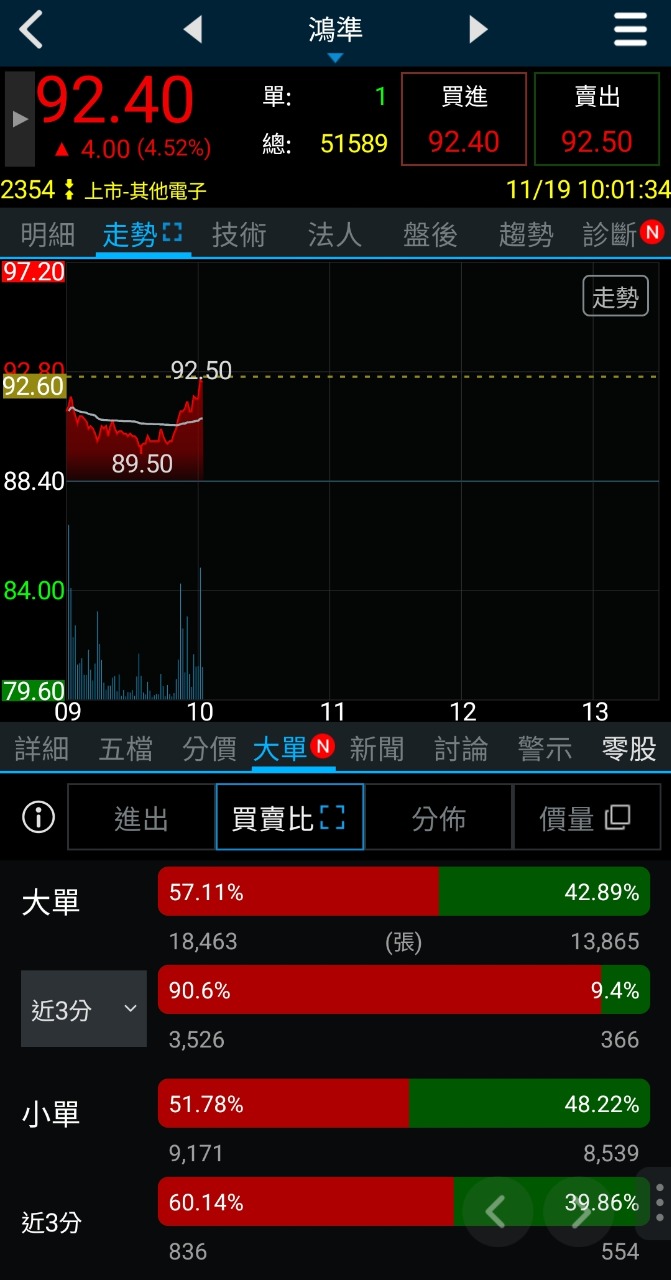Select the 分價 tab
Viewport: 671px width, 1280px height.
coord(210,749)
